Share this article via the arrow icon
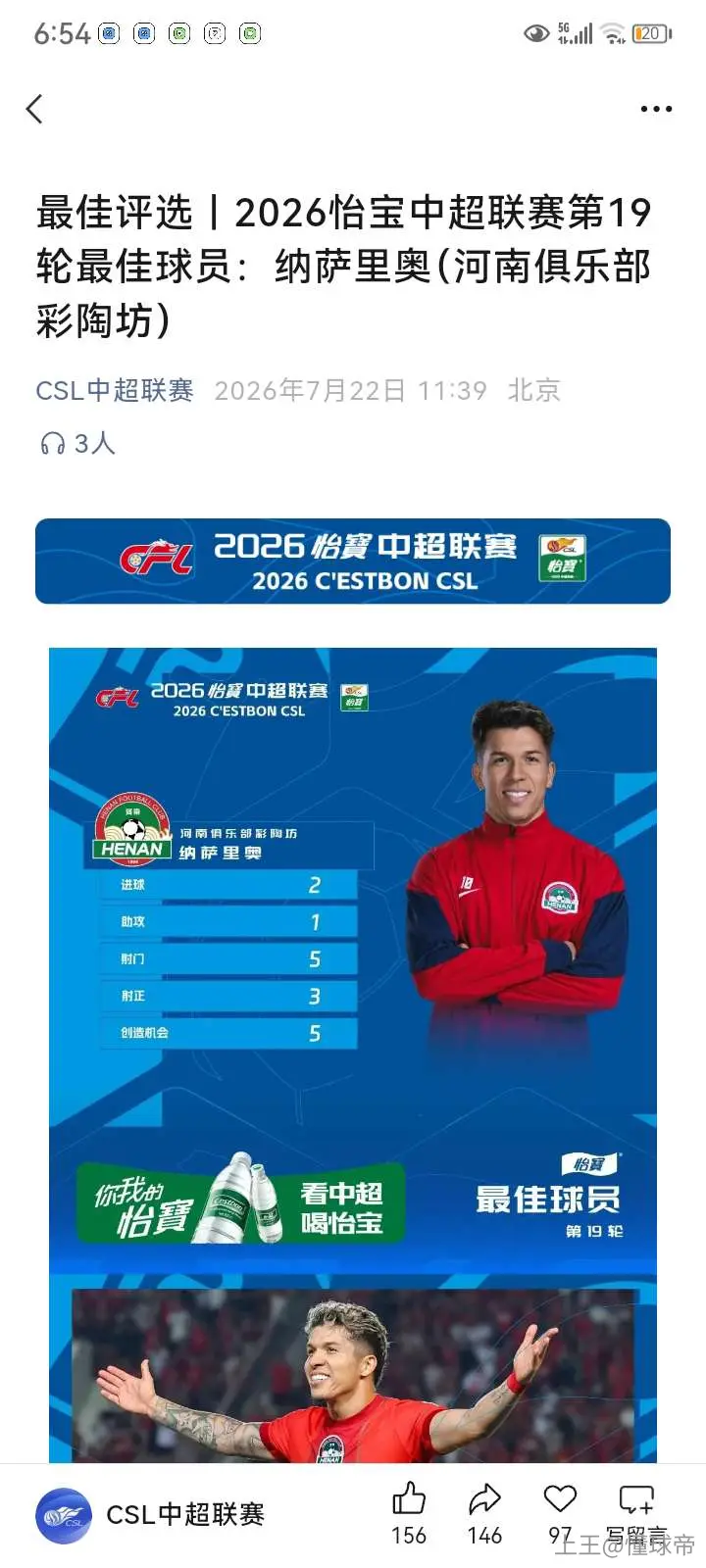This screenshot has height=1568, width=706. click(484, 1498)
